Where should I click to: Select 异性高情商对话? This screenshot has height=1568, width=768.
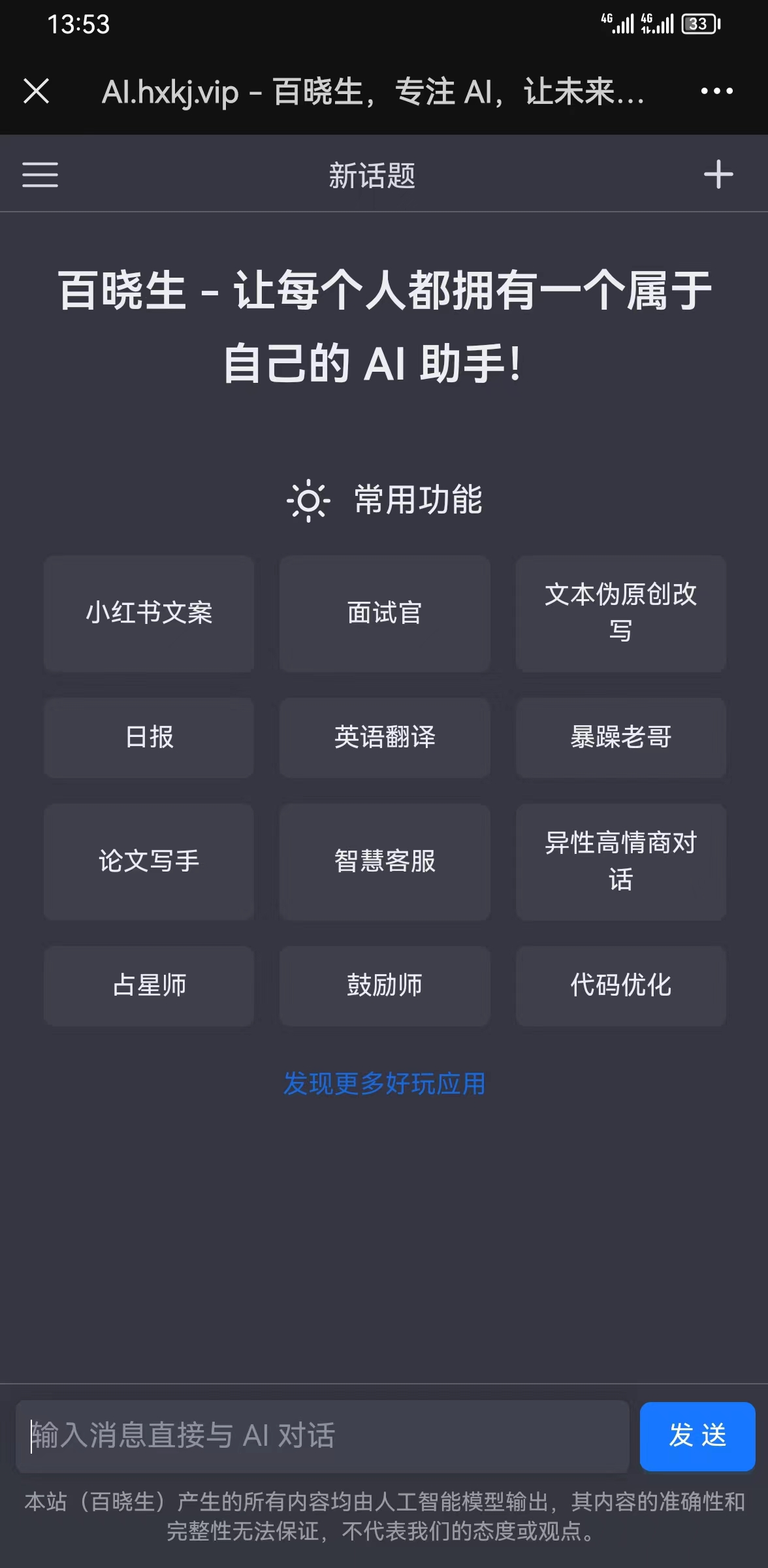pos(620,861)
